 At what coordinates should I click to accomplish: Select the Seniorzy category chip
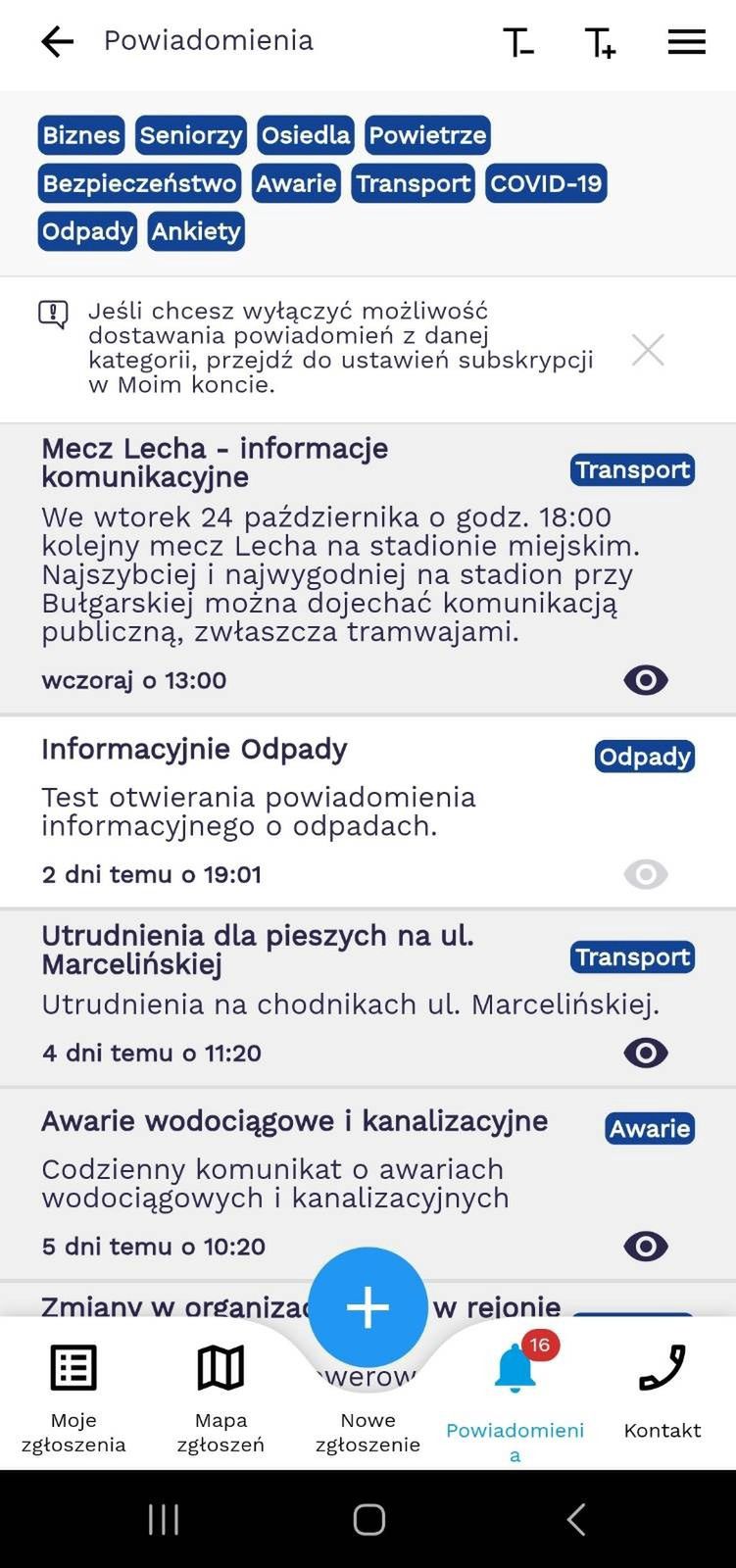[x=191, y=135]
